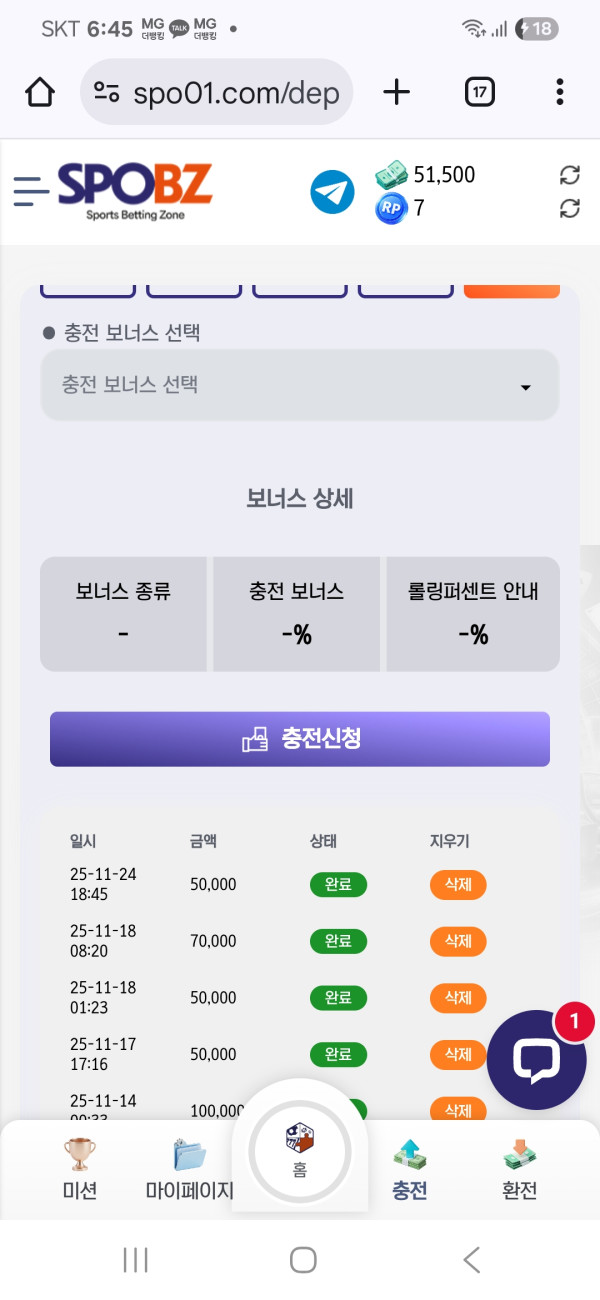Image resolution: width=600 pixels, height=1300 pixels.
Task: Go back using system navigation
Action: tap(472, 1260)
